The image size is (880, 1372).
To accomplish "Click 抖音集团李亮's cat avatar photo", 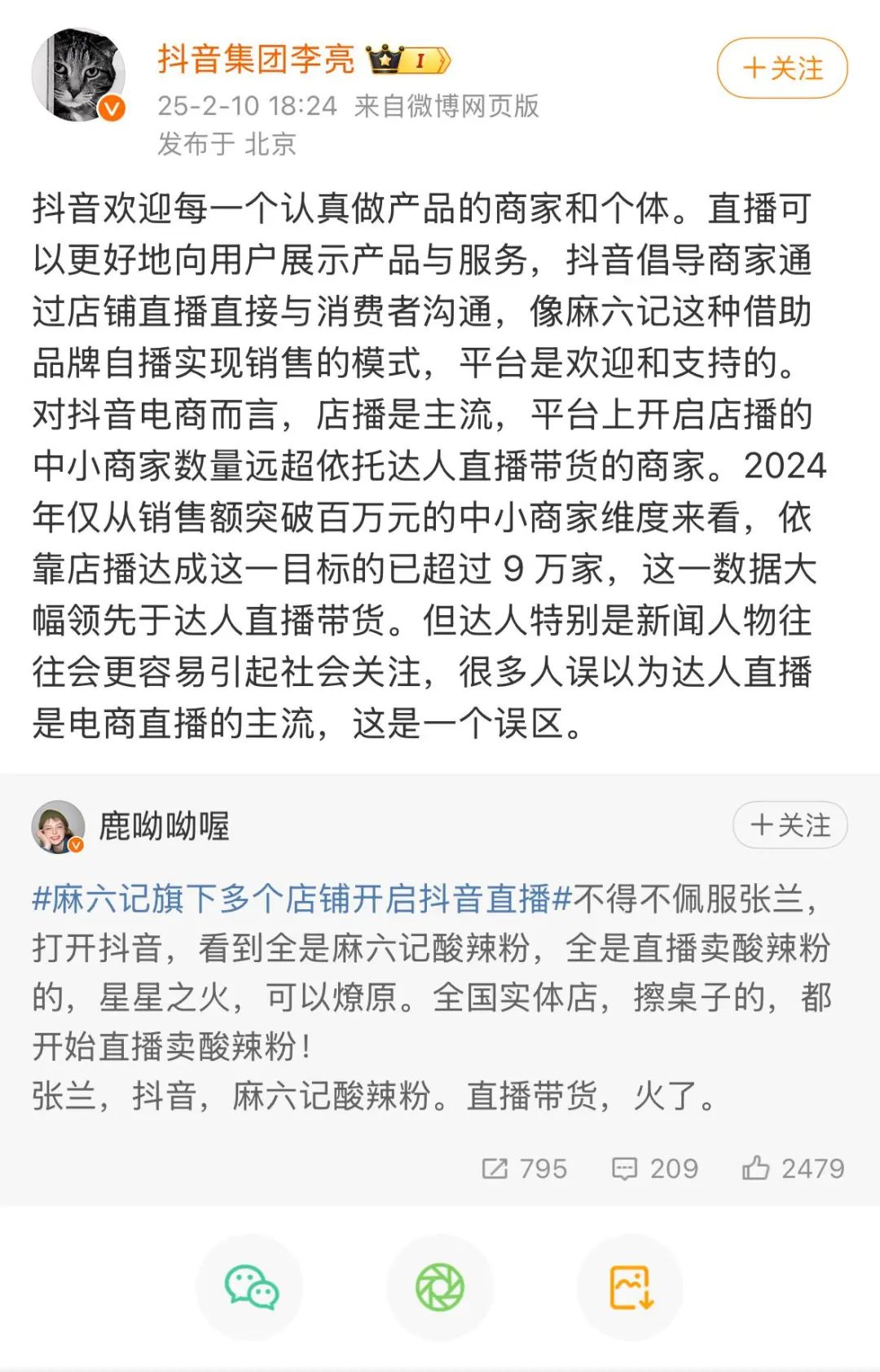I will pyautogui.click(x=81, y=73).
